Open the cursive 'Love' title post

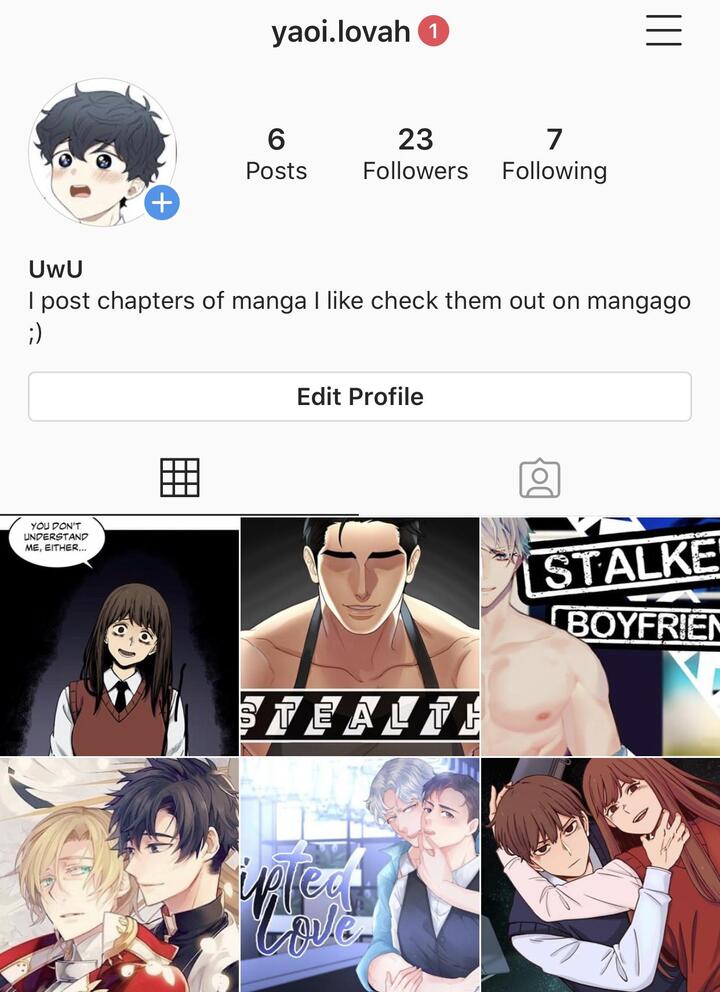(360, 876)
